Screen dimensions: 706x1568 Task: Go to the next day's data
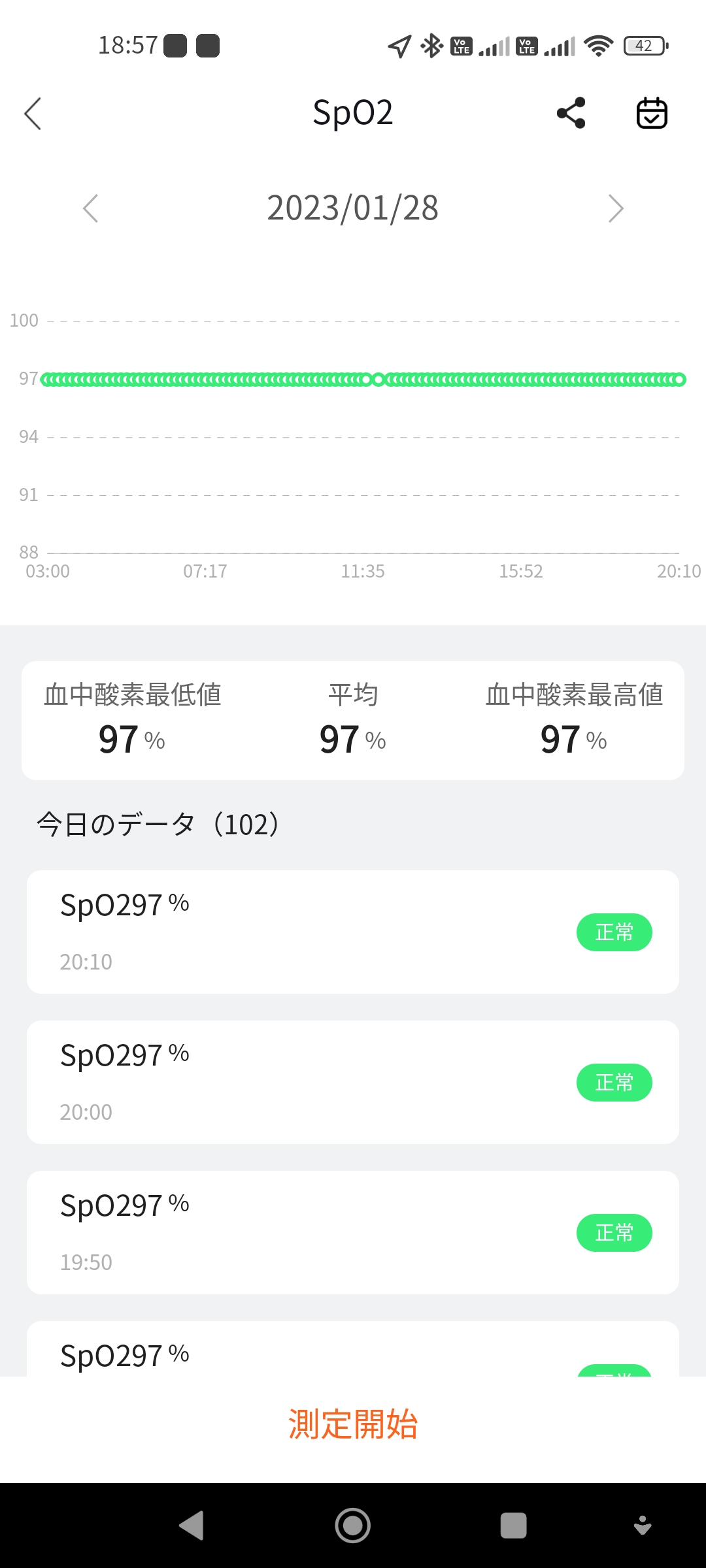coord(616,208)
